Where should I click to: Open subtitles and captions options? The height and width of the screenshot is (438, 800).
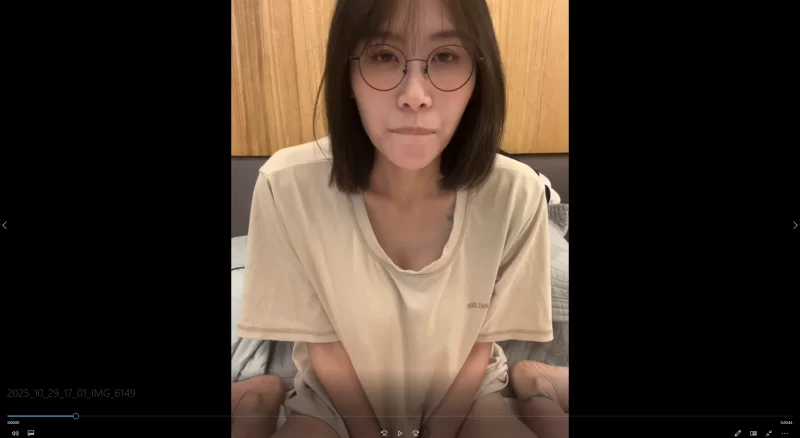31,433
